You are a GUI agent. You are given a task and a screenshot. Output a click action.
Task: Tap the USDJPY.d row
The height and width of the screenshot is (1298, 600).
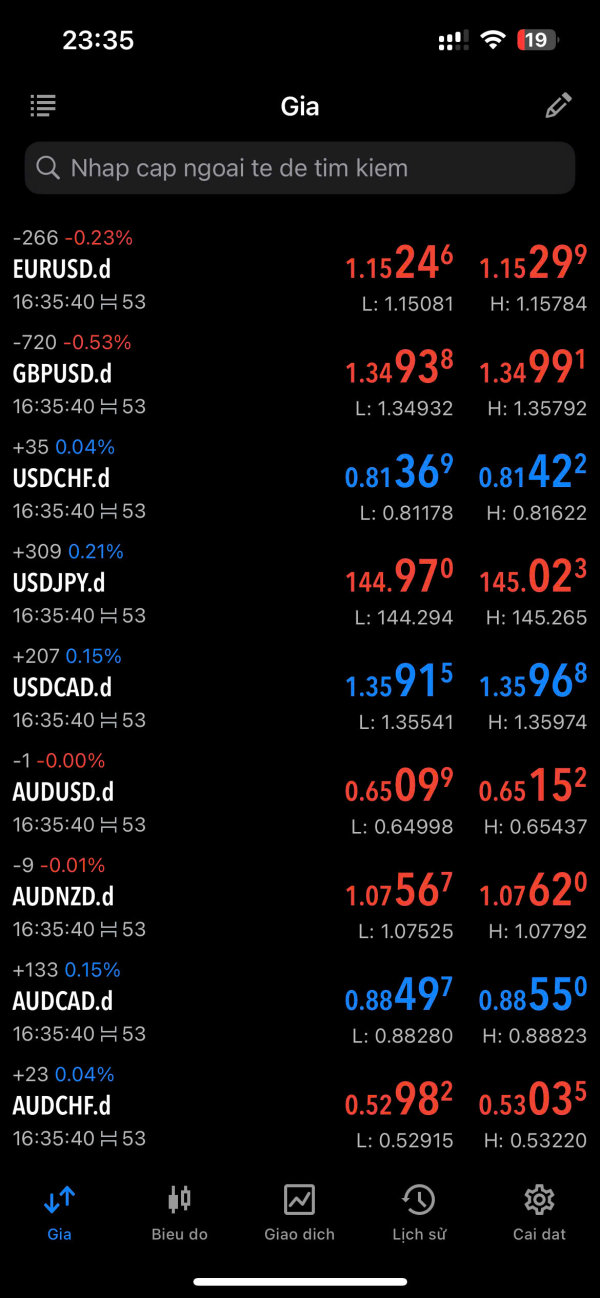(300, 583)
